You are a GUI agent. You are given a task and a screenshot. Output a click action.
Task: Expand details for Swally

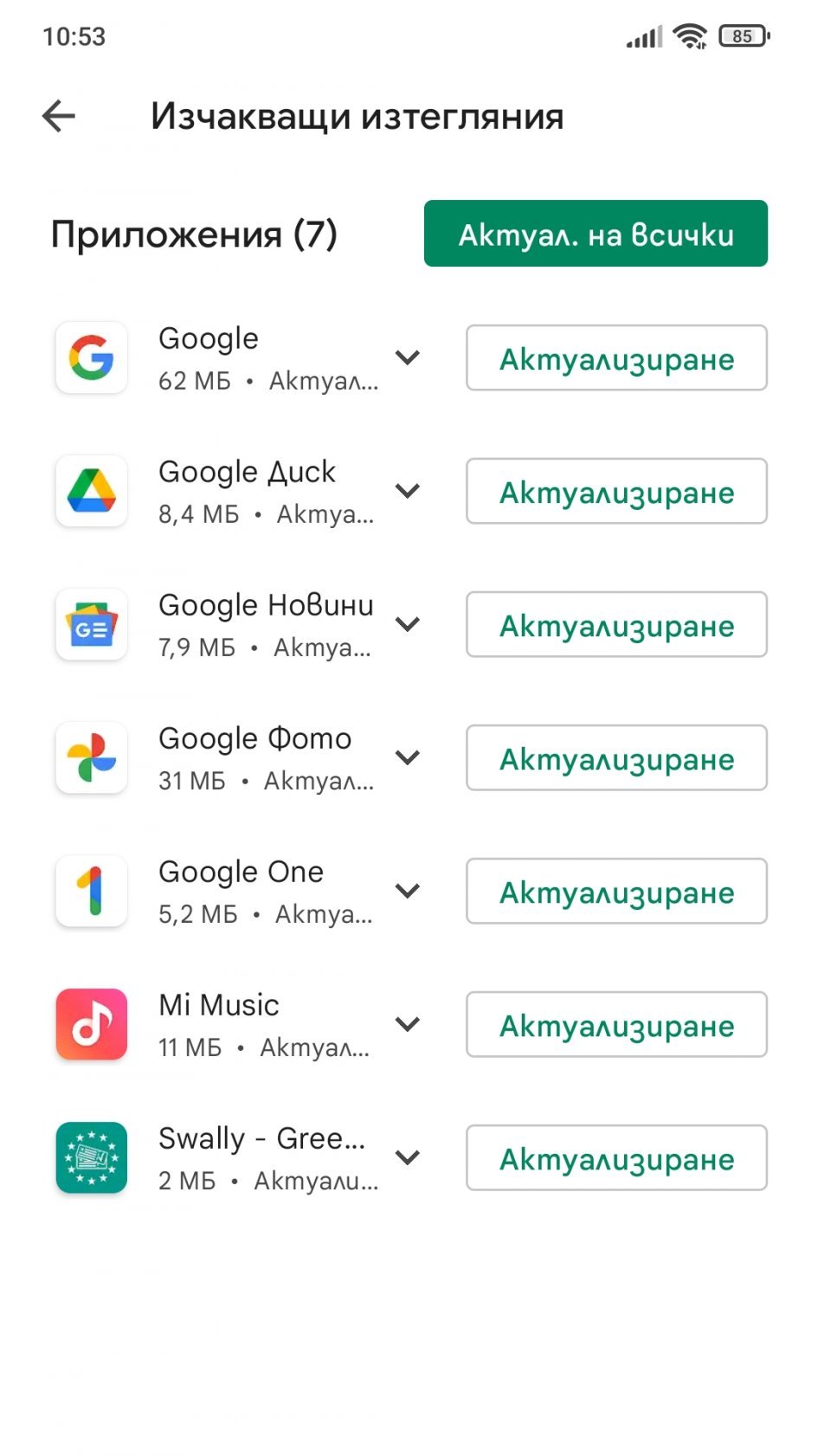(x=408, y=1157)
